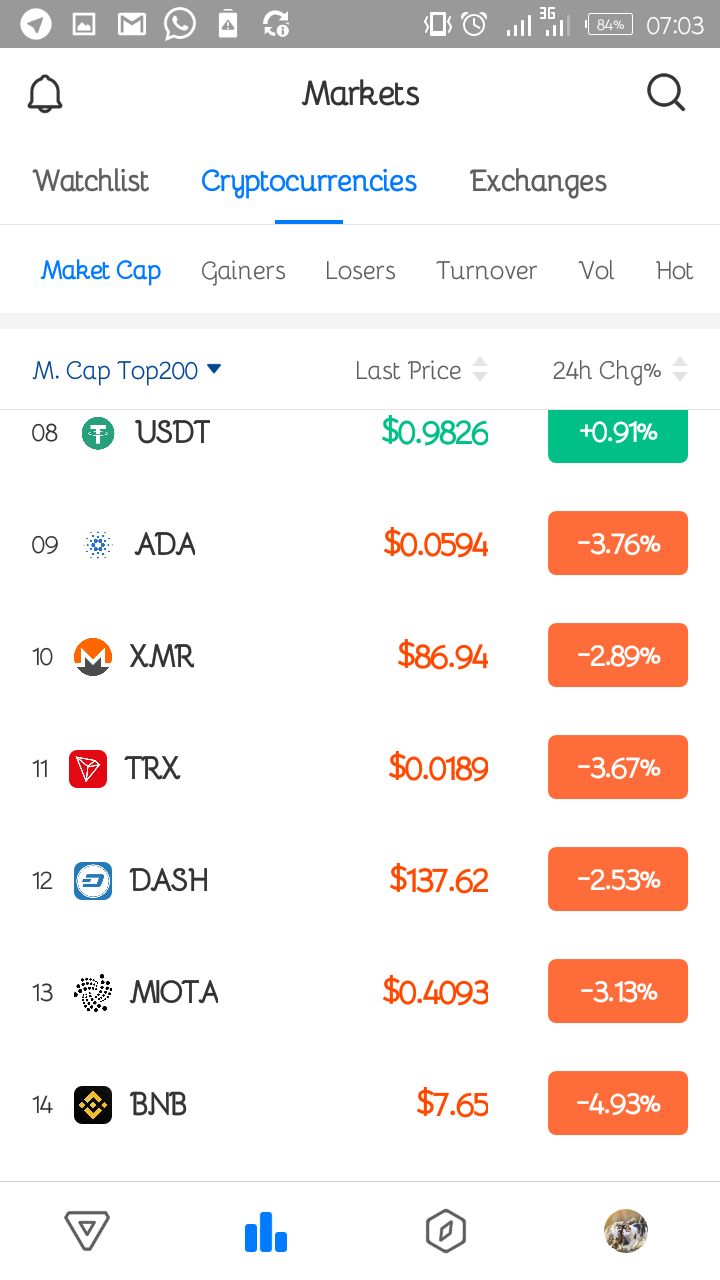The width and height of the screenshot is (720, 1280).
Task: Open the XMR coin row
Action: [162, 656]
